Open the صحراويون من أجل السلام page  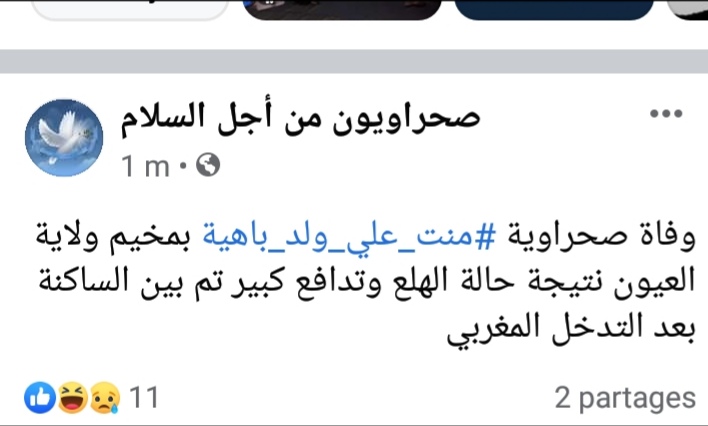click(x=300, y=119)
